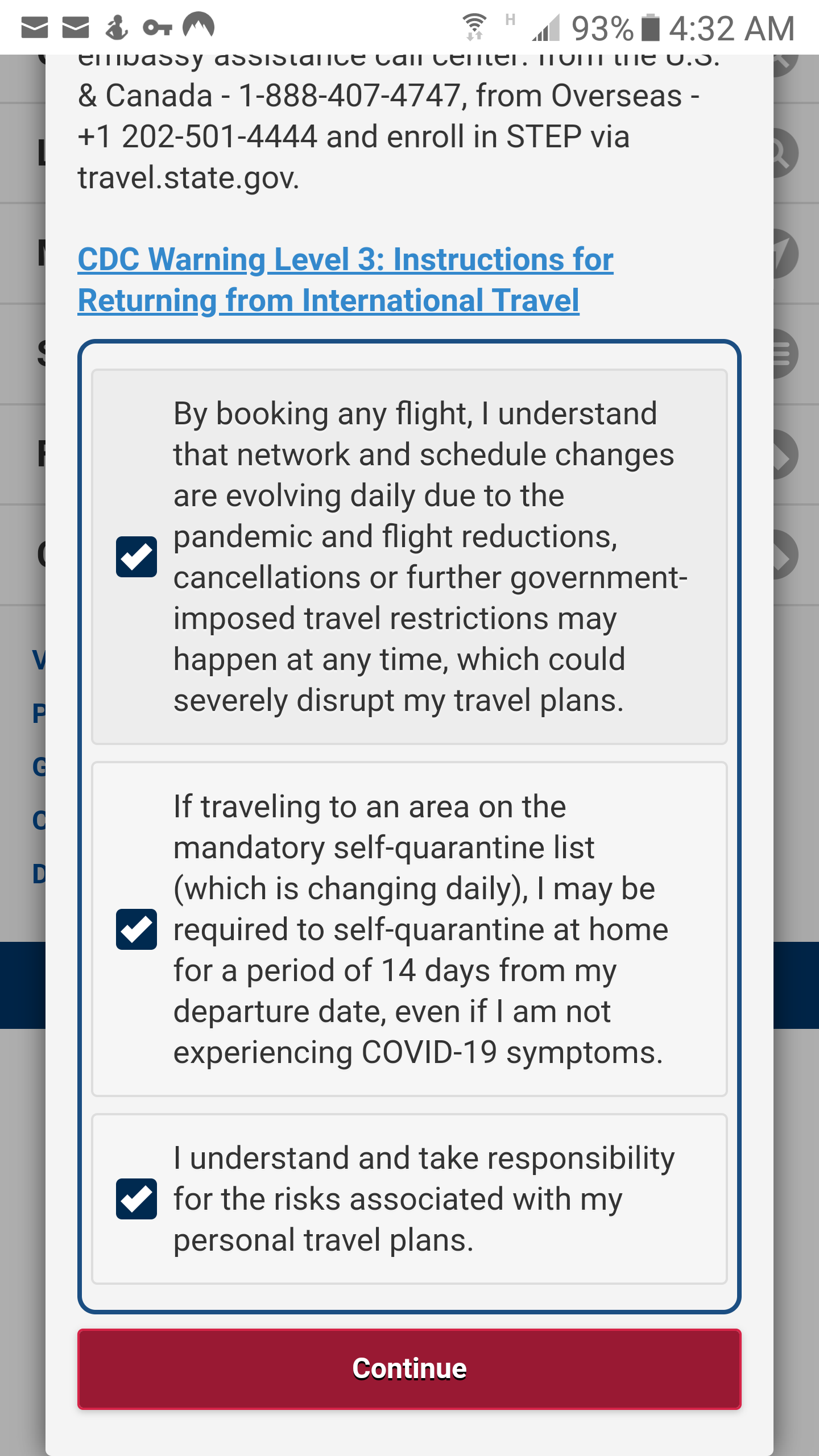Screen dimensions: 819x1456
Task: Uncheck the personal travel risks responsibility box
Action: pos(136,1199)
